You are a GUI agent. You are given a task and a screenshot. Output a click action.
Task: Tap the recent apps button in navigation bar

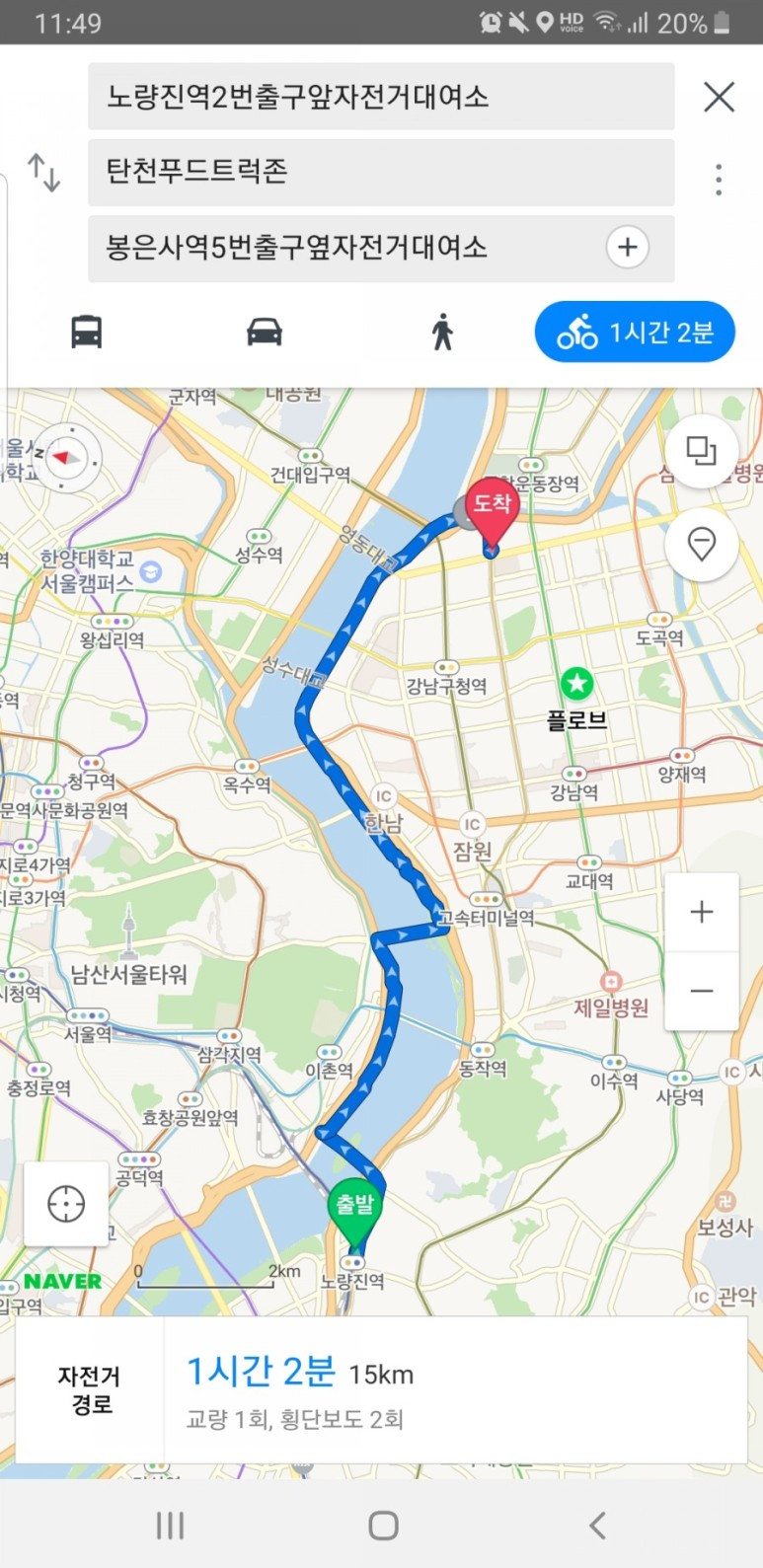point(170,1525)
